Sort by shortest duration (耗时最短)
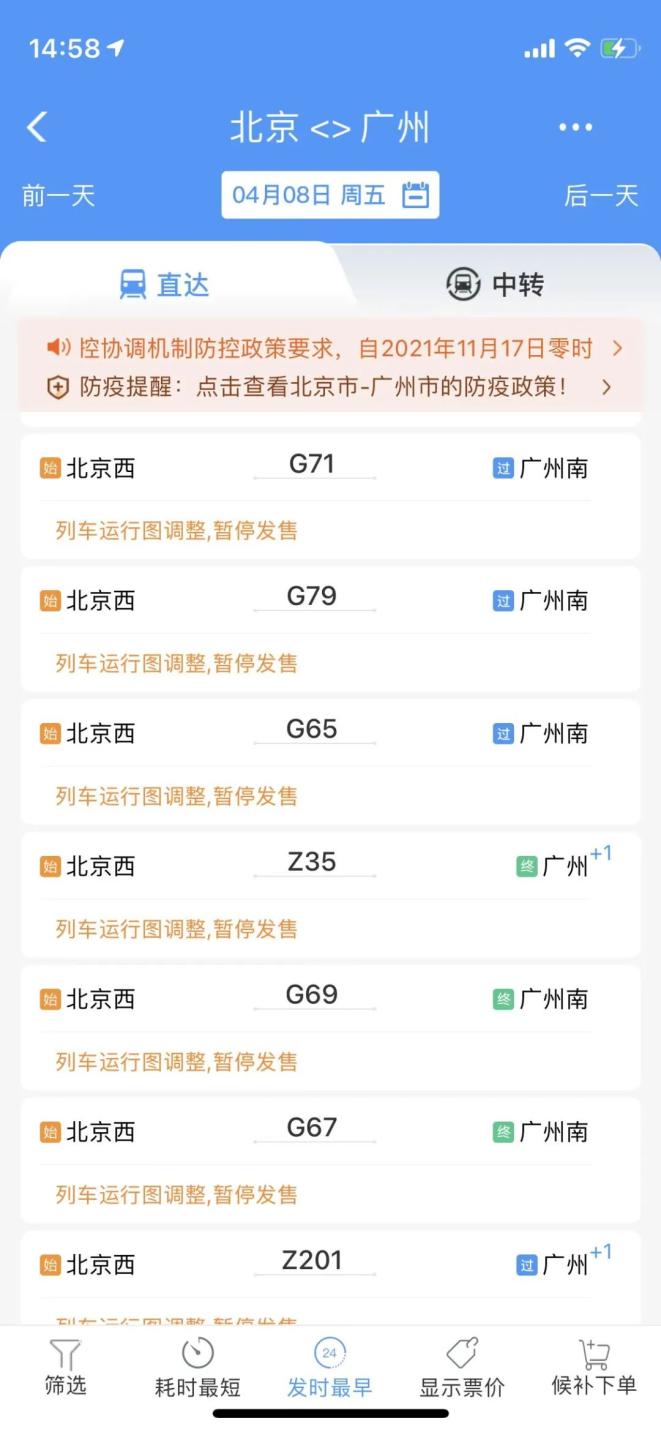This screenshot has width=661, height=1432. pyautogui.click(x=197, y=1367)
